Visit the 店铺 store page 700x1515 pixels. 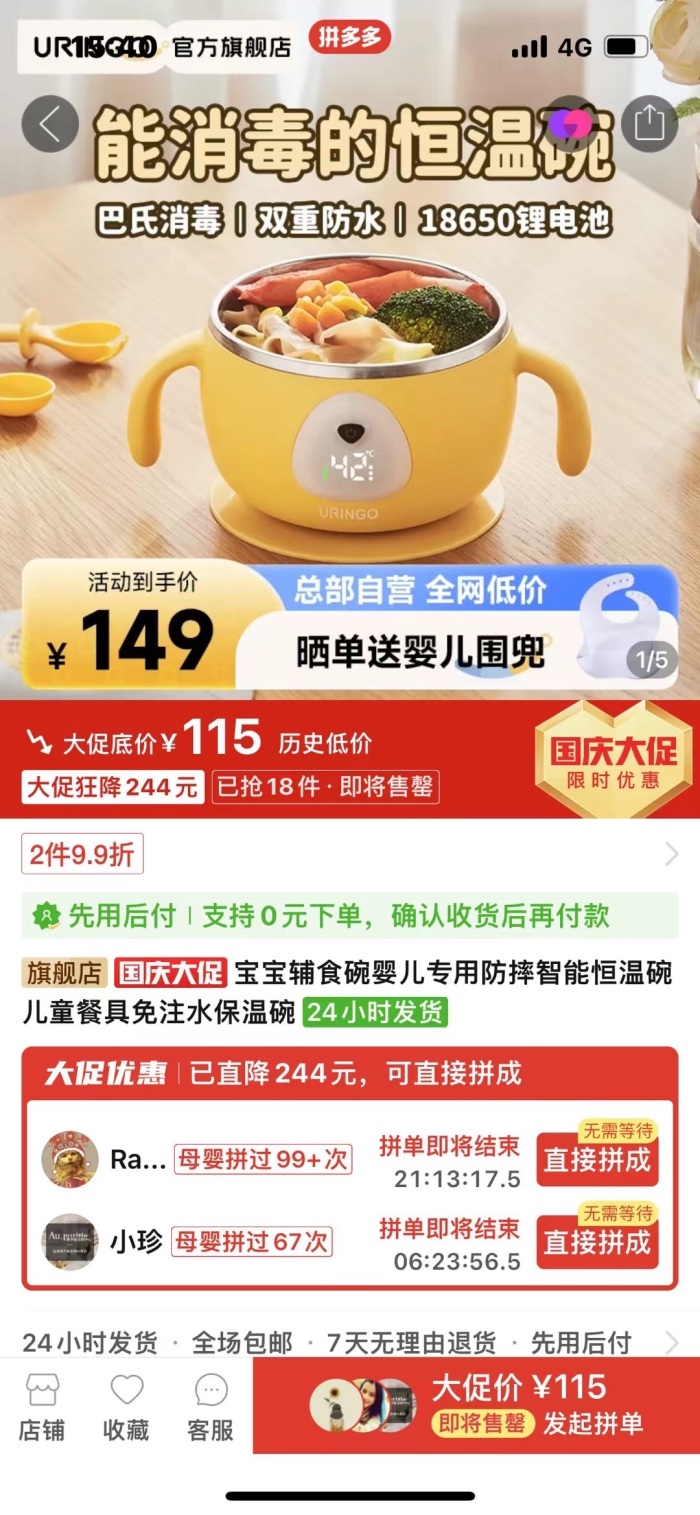42,1406
